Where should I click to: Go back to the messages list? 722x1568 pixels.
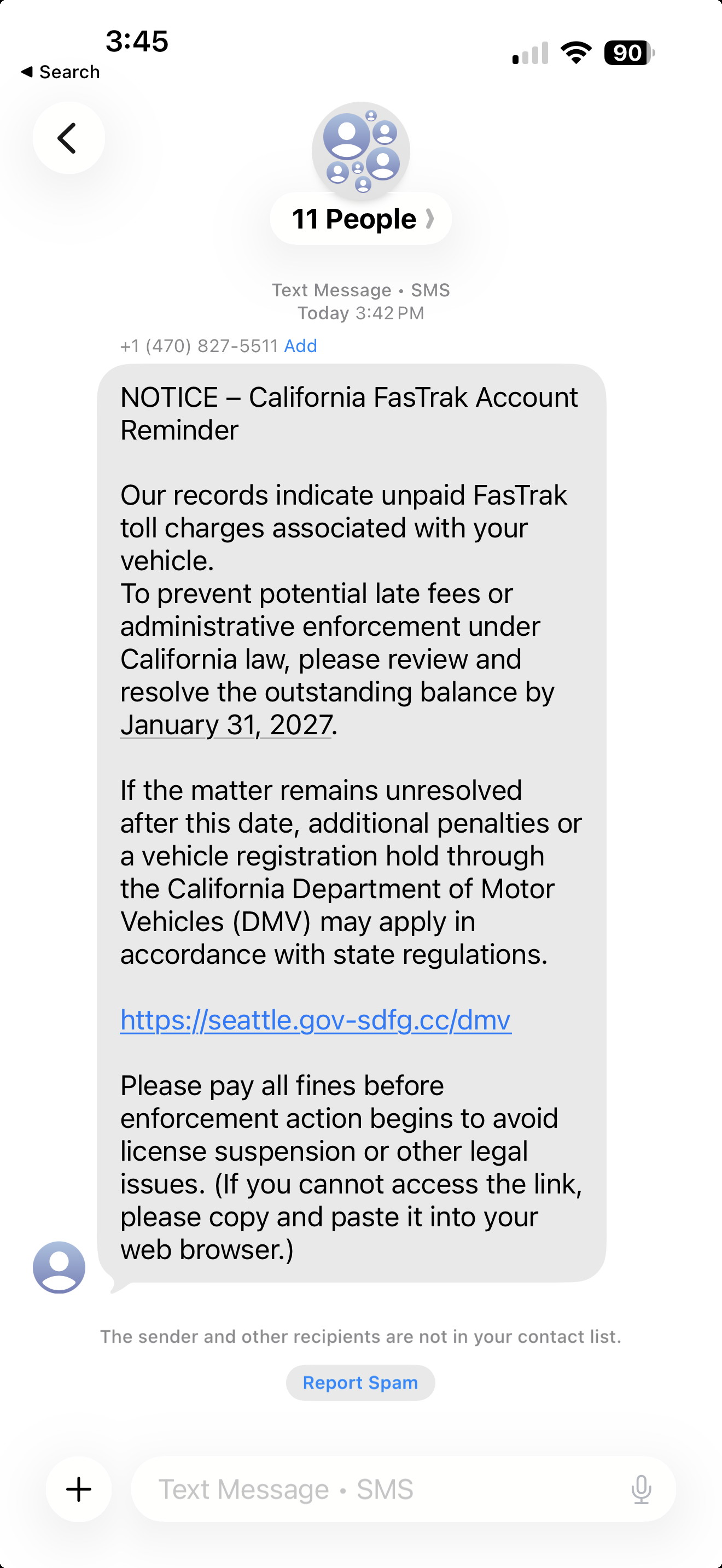click(68, 138)
